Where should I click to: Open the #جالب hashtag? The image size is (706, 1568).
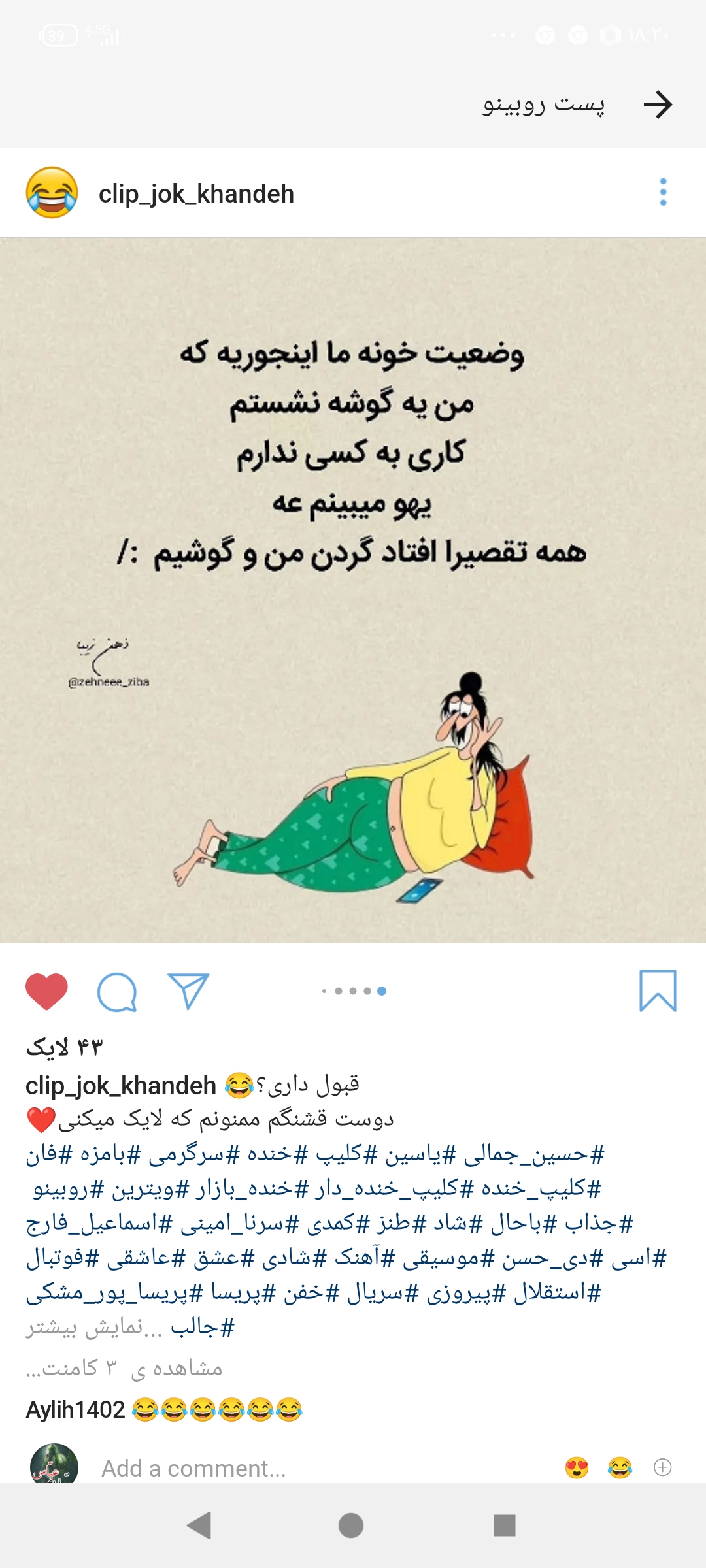pos(203,1327)
